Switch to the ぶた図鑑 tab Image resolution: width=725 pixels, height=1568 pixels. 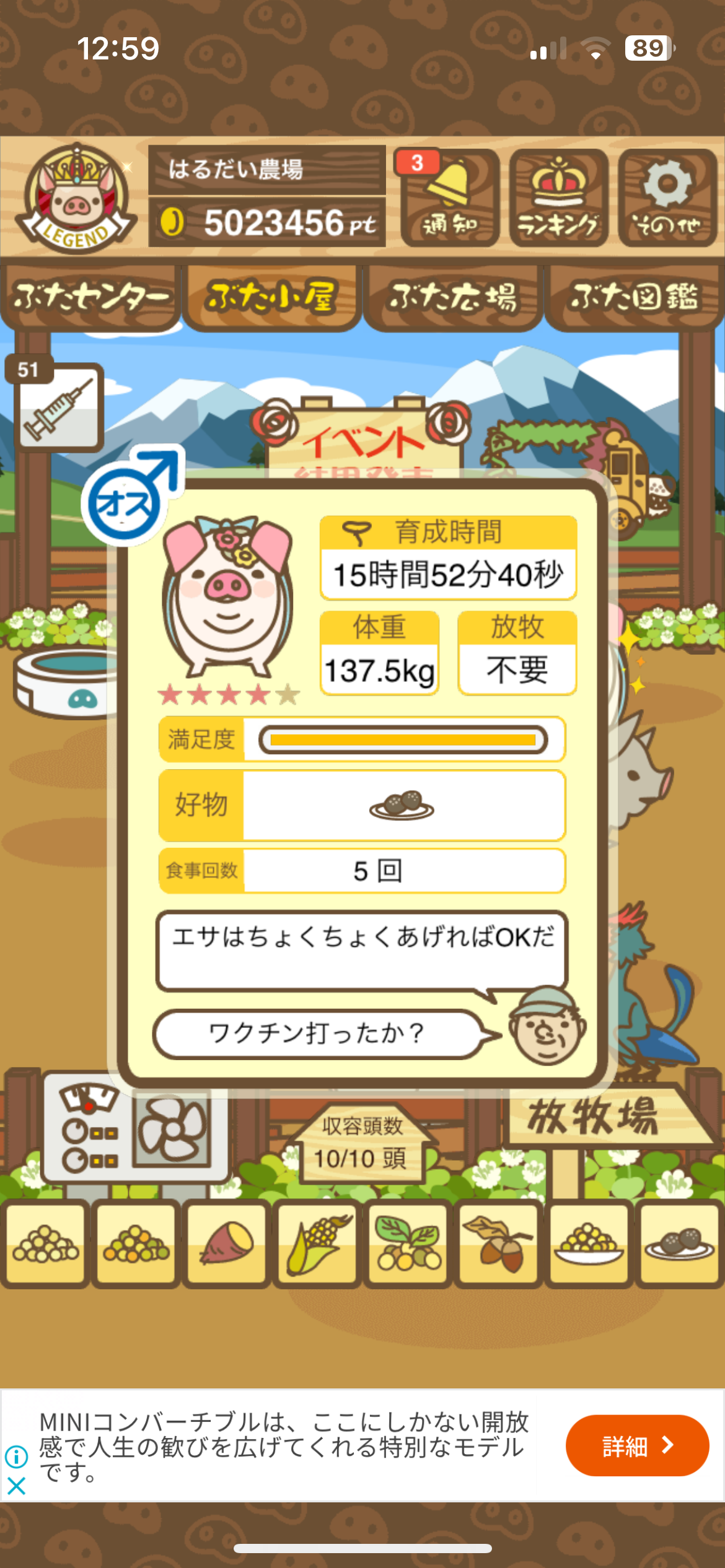pyautogui.click(x=634, y=297)
